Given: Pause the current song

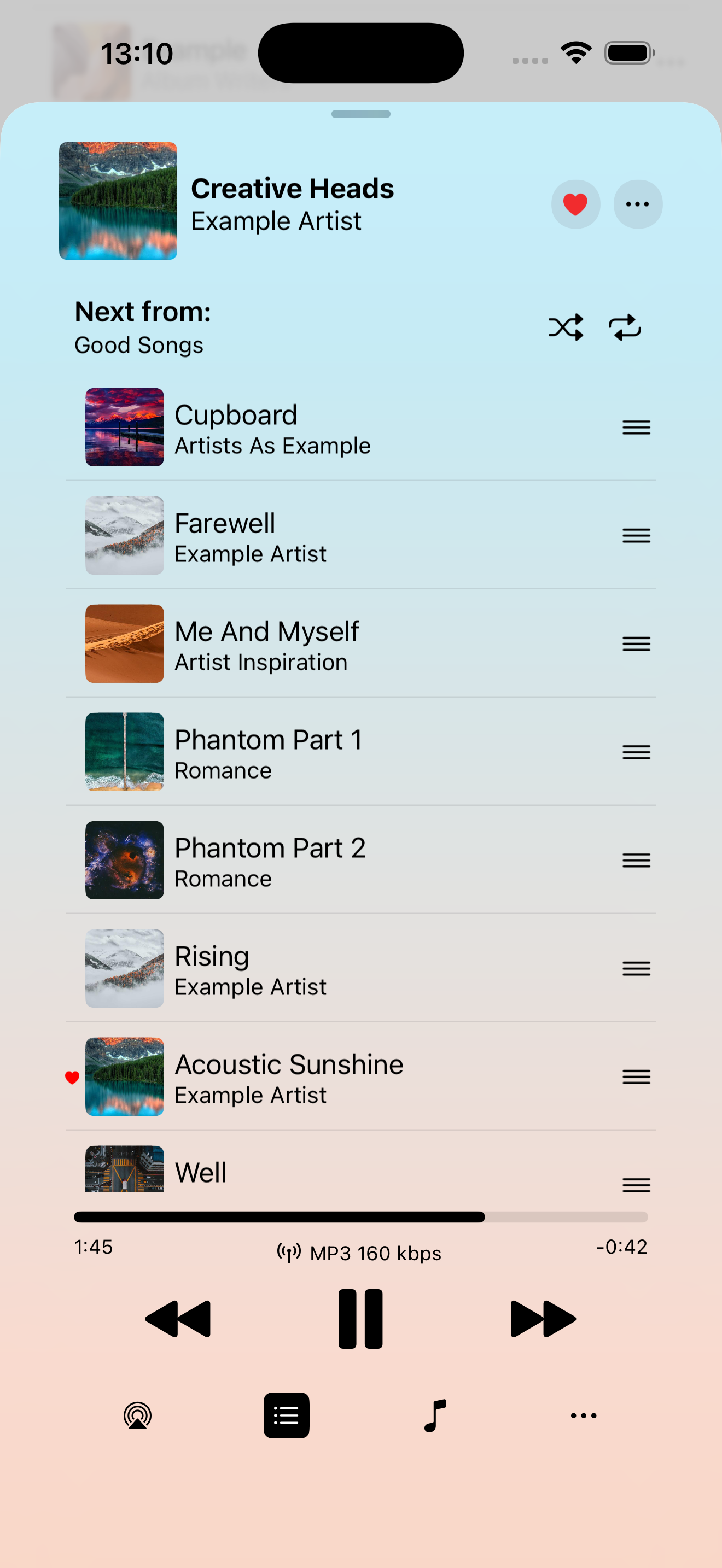Looking at the screenshot, I should 360,1319.
